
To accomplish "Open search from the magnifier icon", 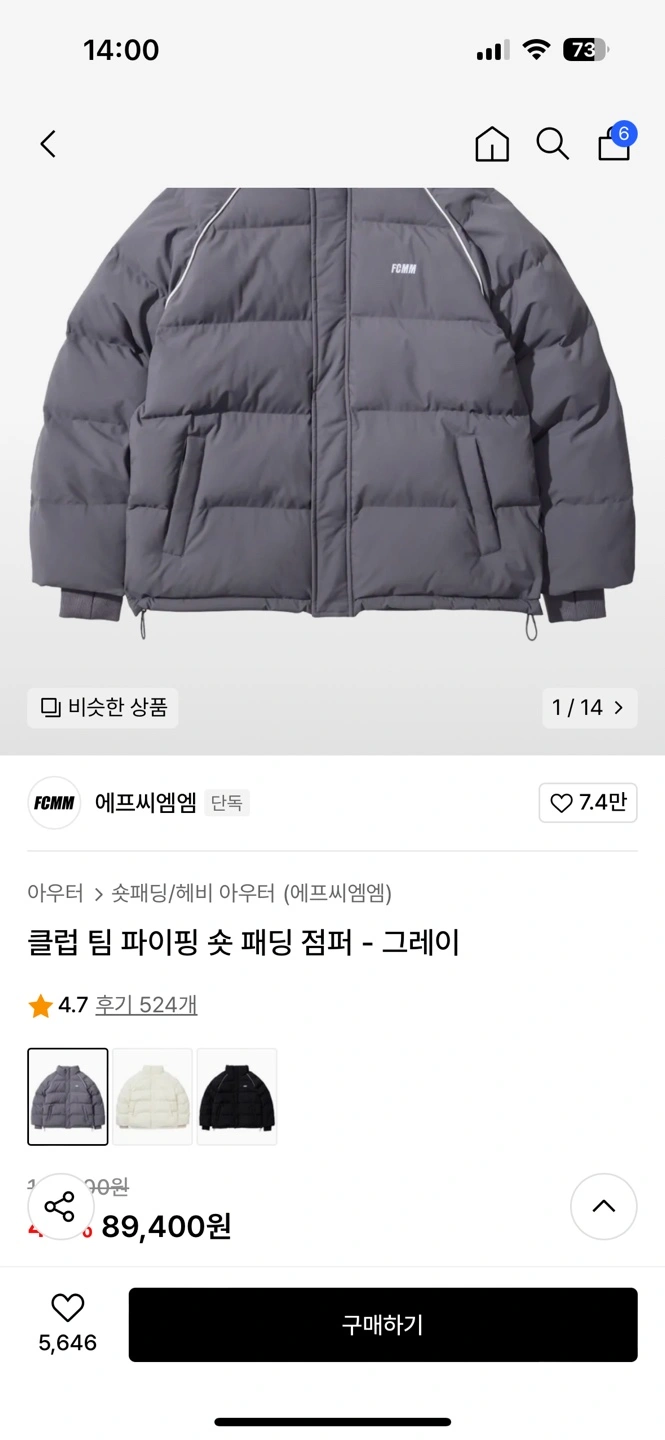I will 552,144.
